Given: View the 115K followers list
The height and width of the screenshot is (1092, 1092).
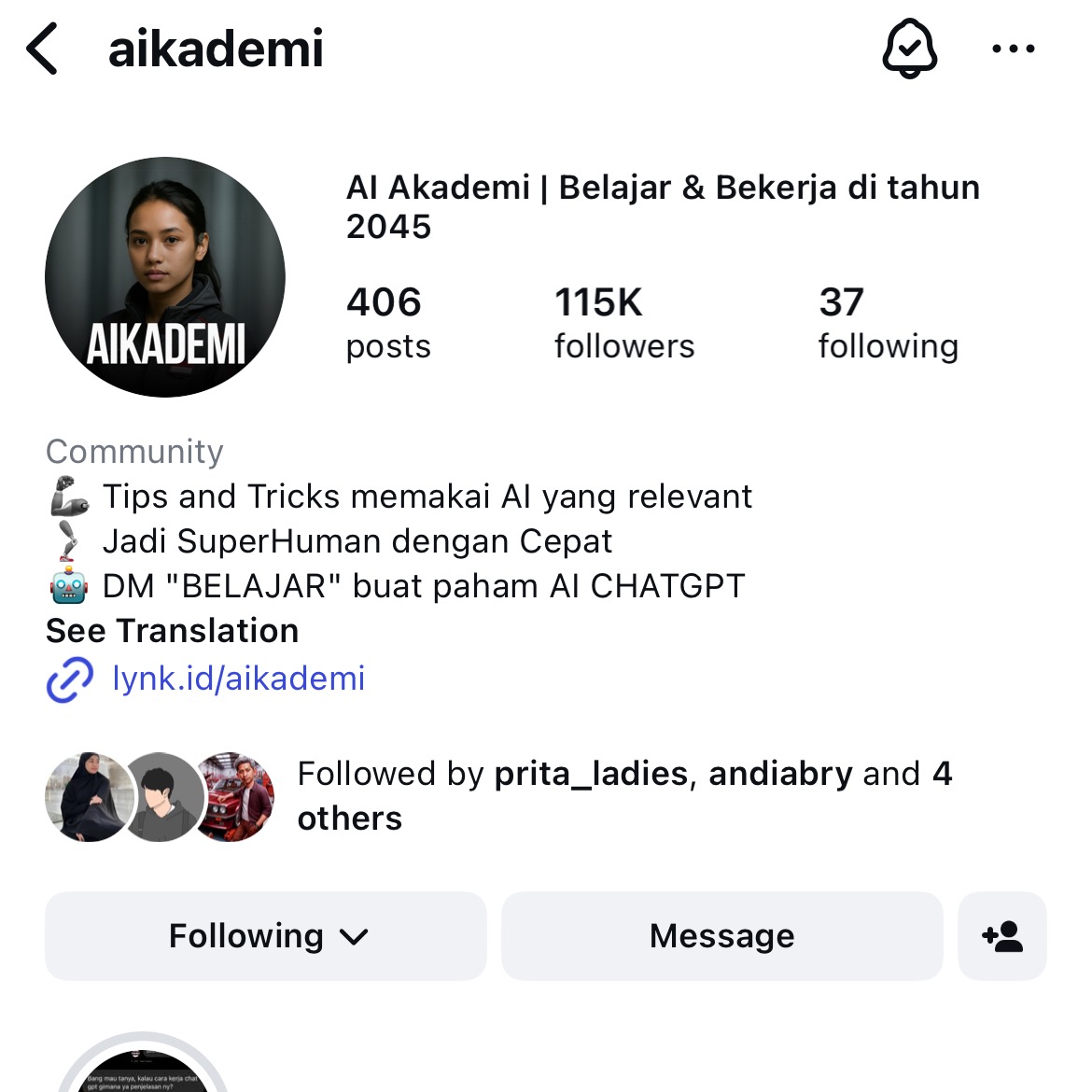Looking at the screenshot, I should (x=623, y=323).
